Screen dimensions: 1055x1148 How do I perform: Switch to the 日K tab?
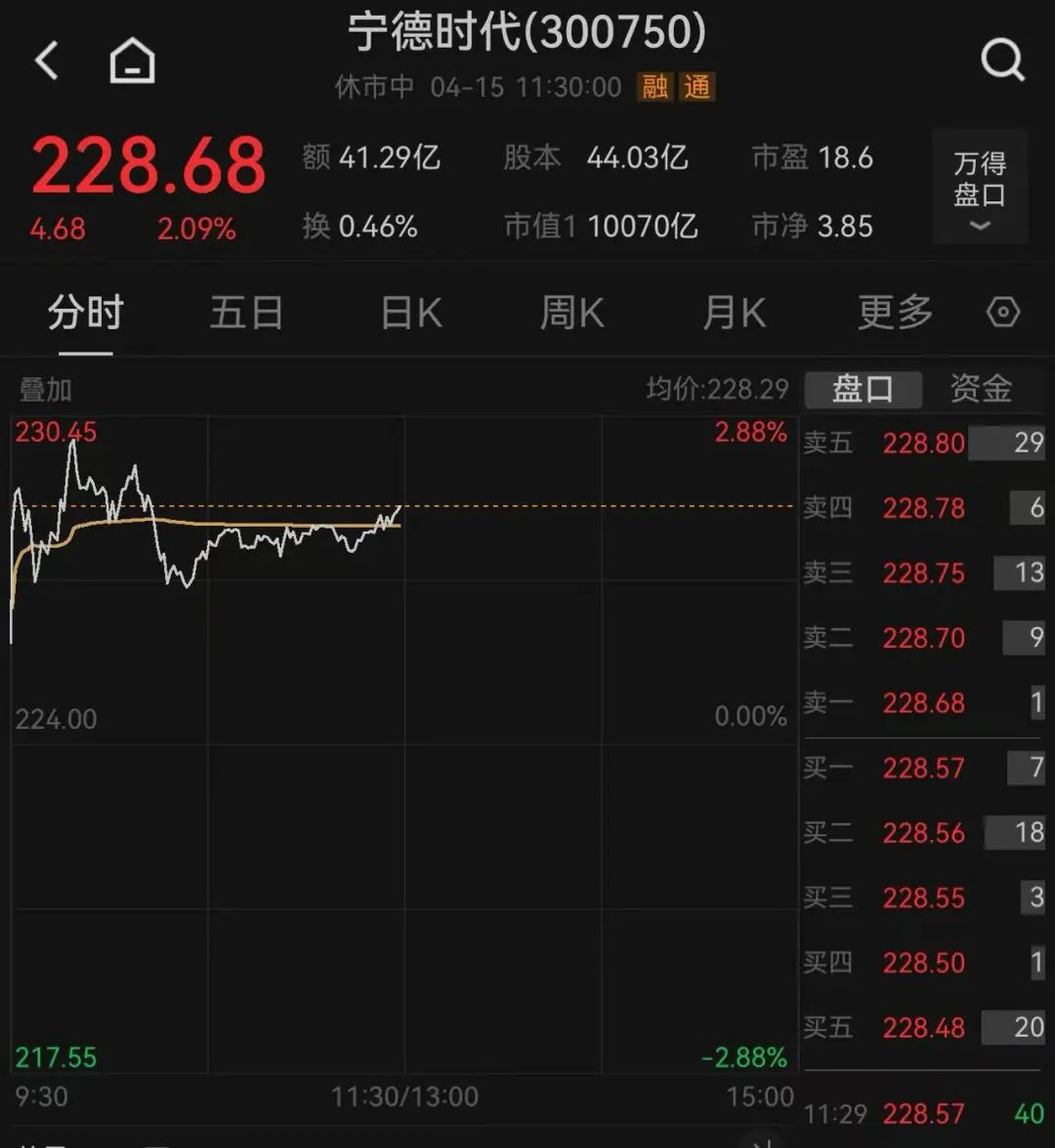pyautogui.click(x=411, y=314)
